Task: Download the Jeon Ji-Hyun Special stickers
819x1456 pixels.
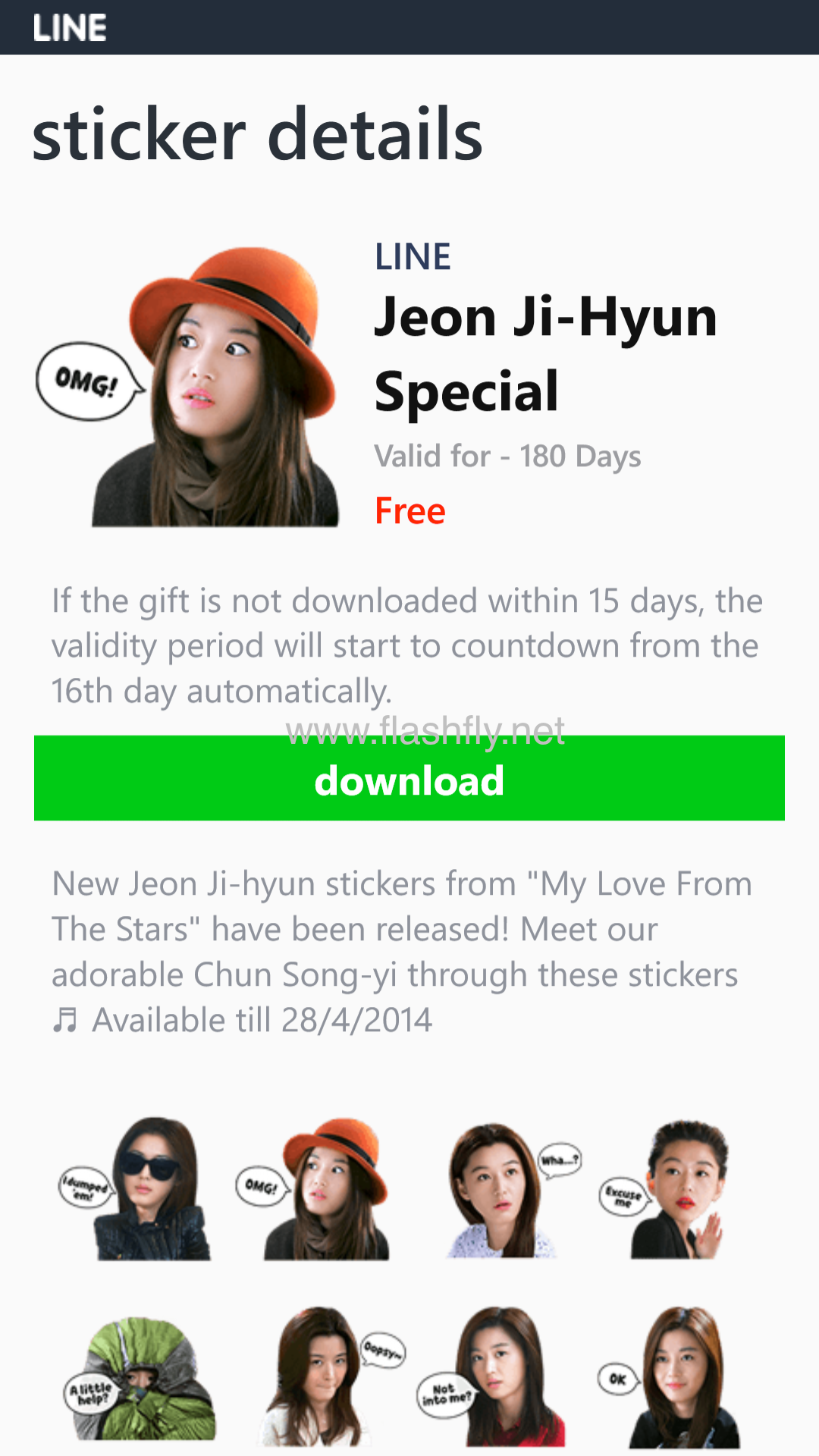Action: 409,779
